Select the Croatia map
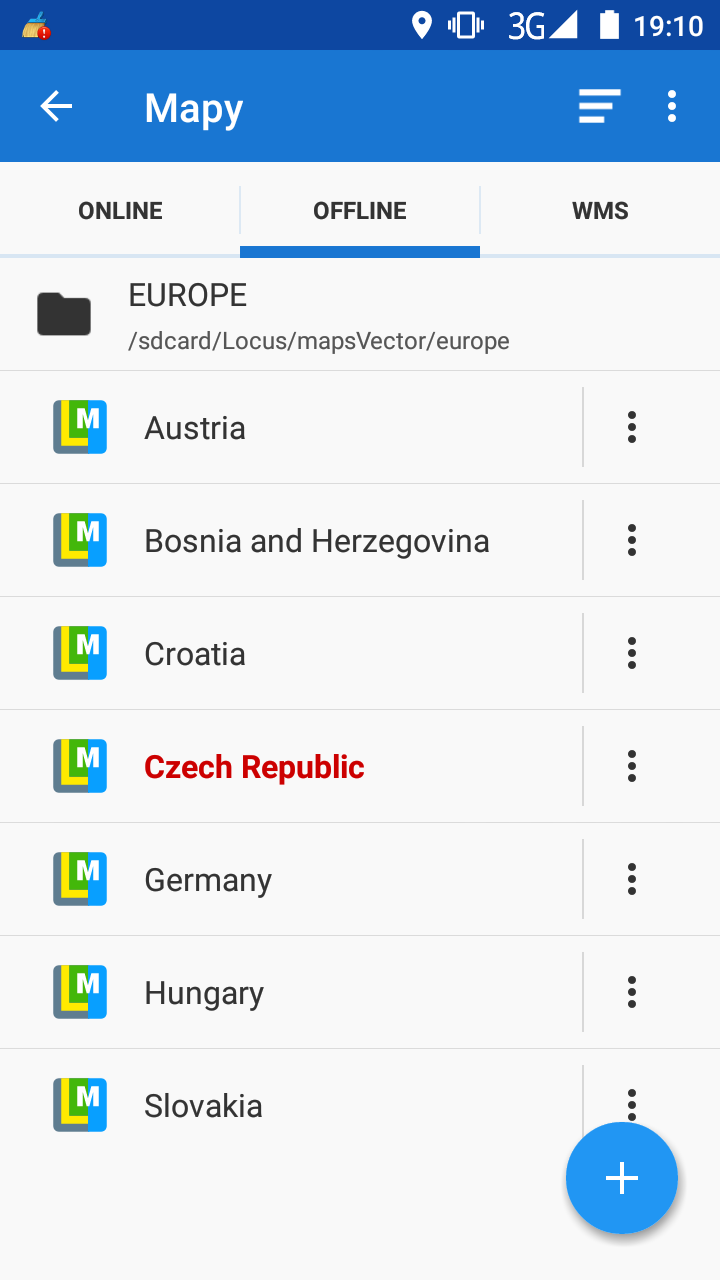This screenshot has height=1280, width=720. coord(300,654)
